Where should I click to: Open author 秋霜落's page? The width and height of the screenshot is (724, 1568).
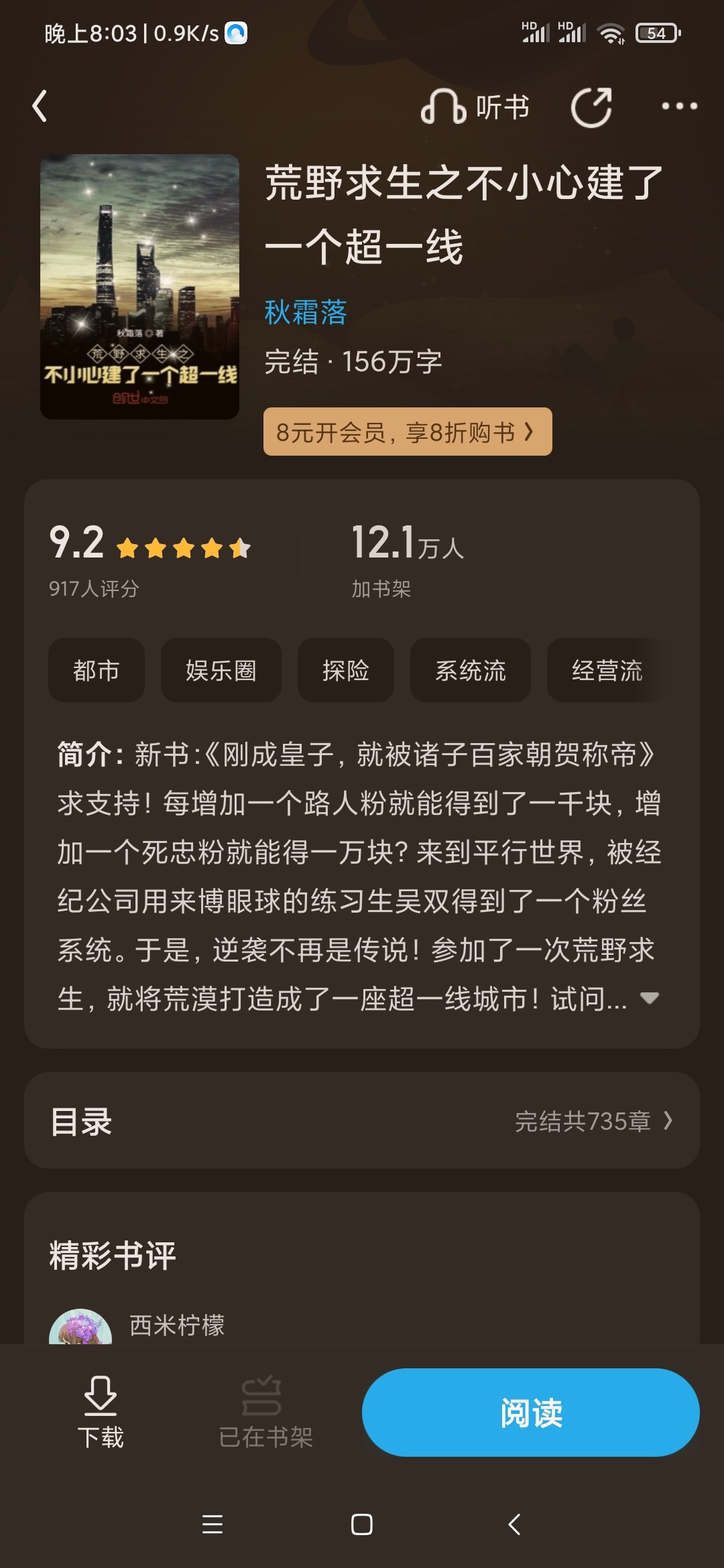306,312
